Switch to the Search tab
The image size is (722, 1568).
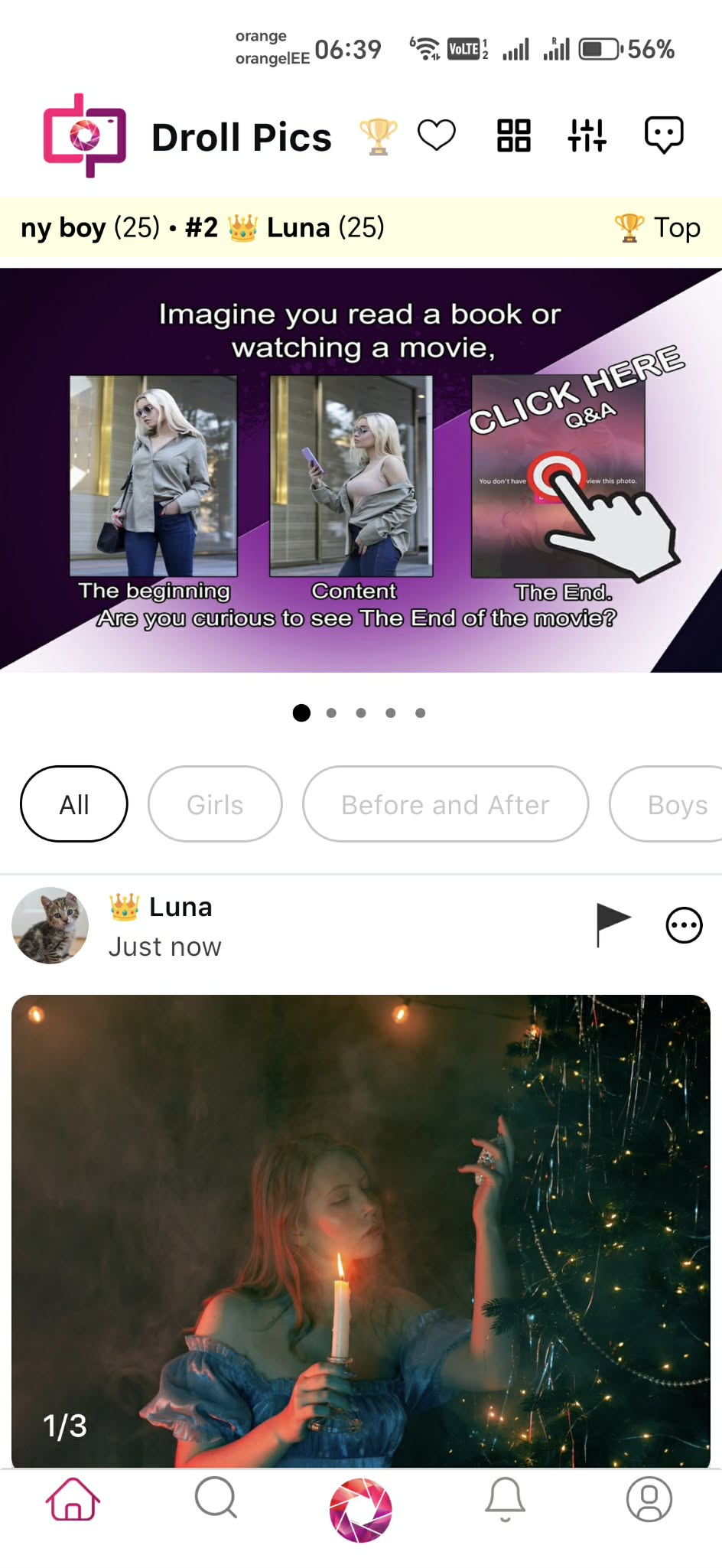(216, 1498)
